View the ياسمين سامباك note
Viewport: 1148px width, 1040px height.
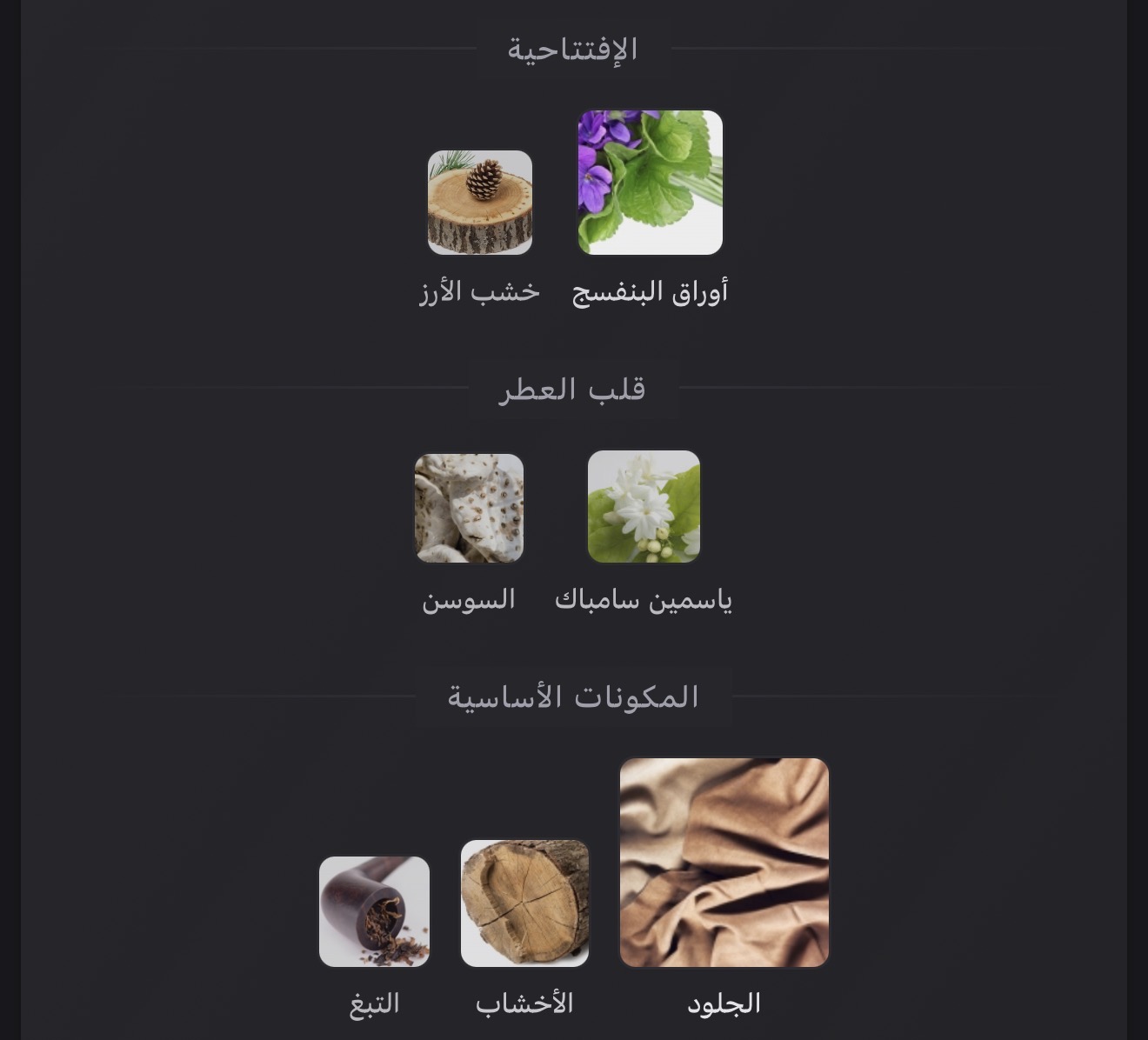tap(644, 507)
